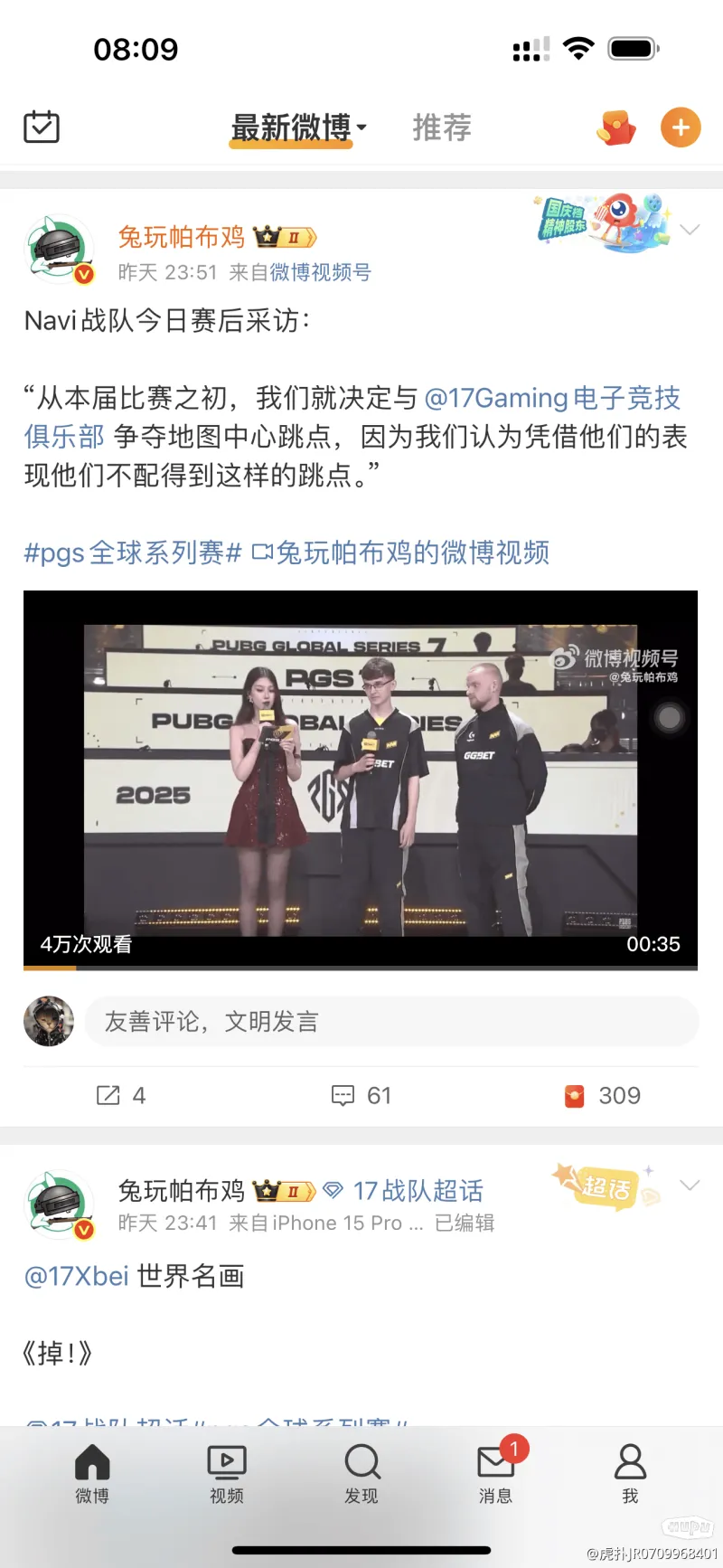Go to the 发现 tab
The height and width of the screenshot is (1568, 723).
point(361,1474)
